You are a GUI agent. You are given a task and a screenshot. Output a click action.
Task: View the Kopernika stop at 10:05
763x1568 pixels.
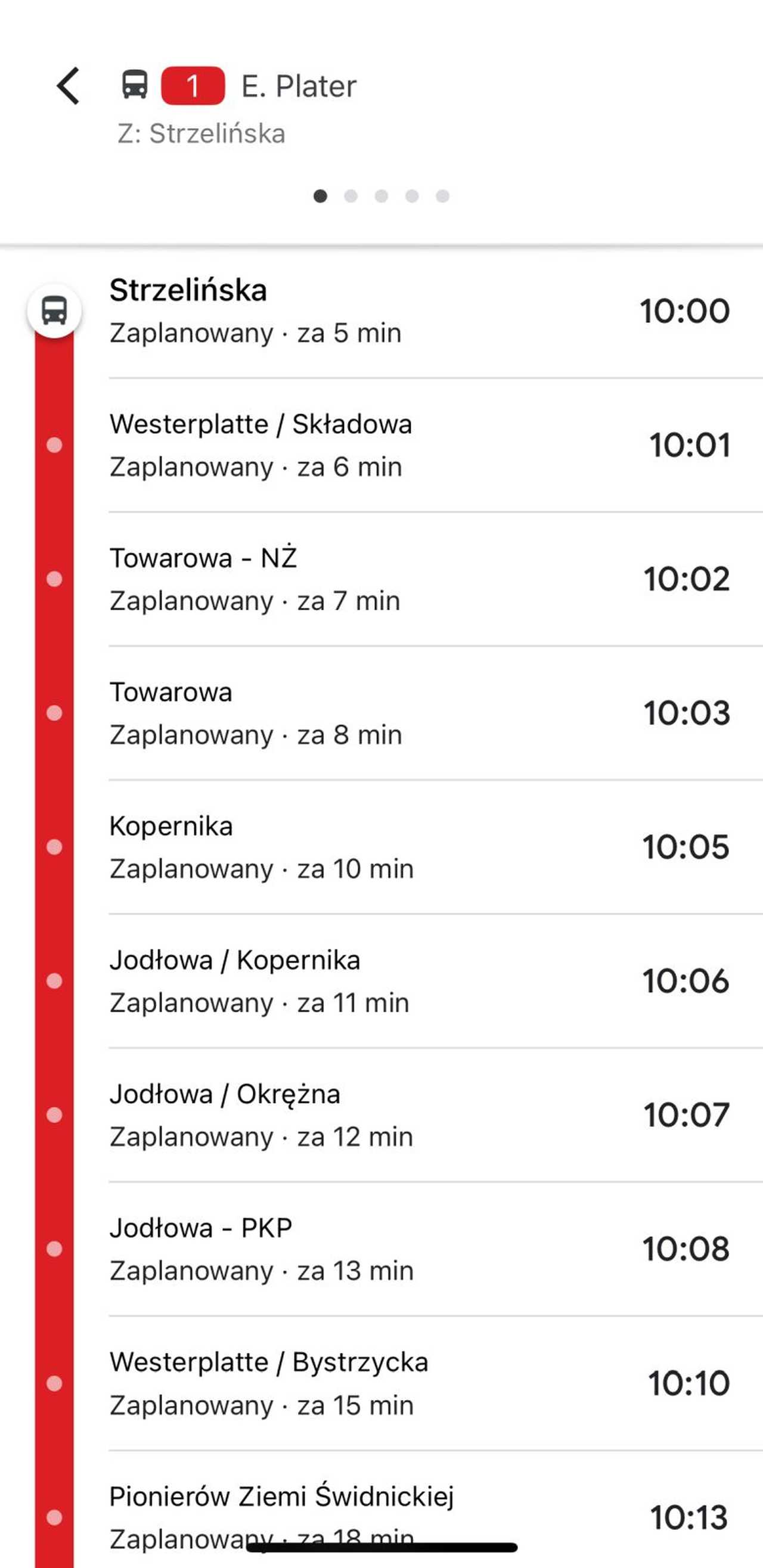[x=381, y=847]
